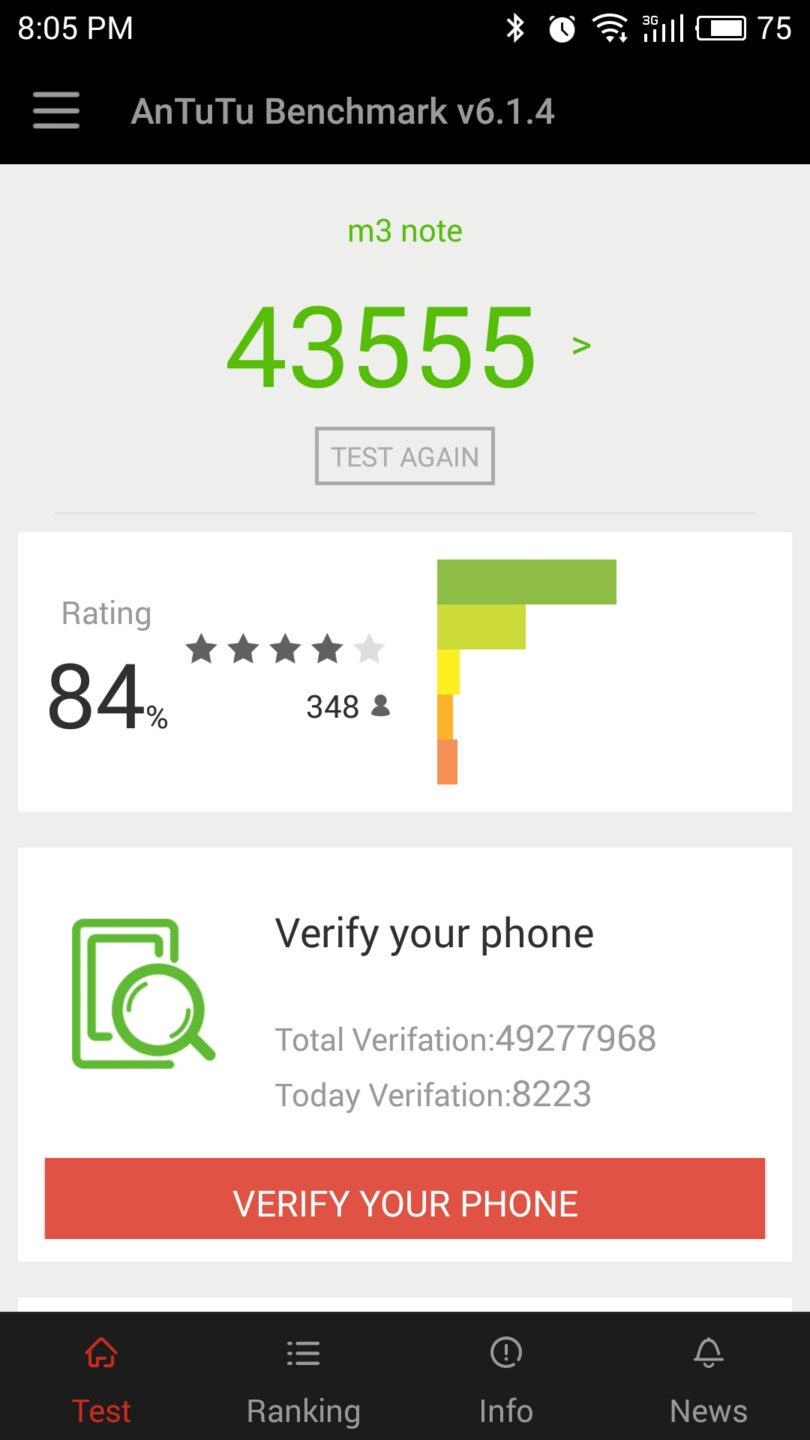Click the green phone verification magnifier icon

coord(143,993)
